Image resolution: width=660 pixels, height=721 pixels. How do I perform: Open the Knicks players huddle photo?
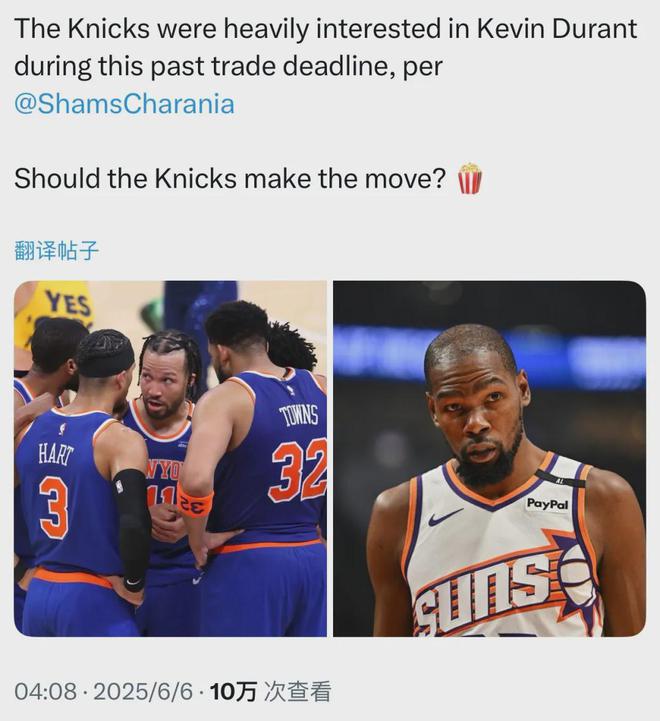click(170, 458)
